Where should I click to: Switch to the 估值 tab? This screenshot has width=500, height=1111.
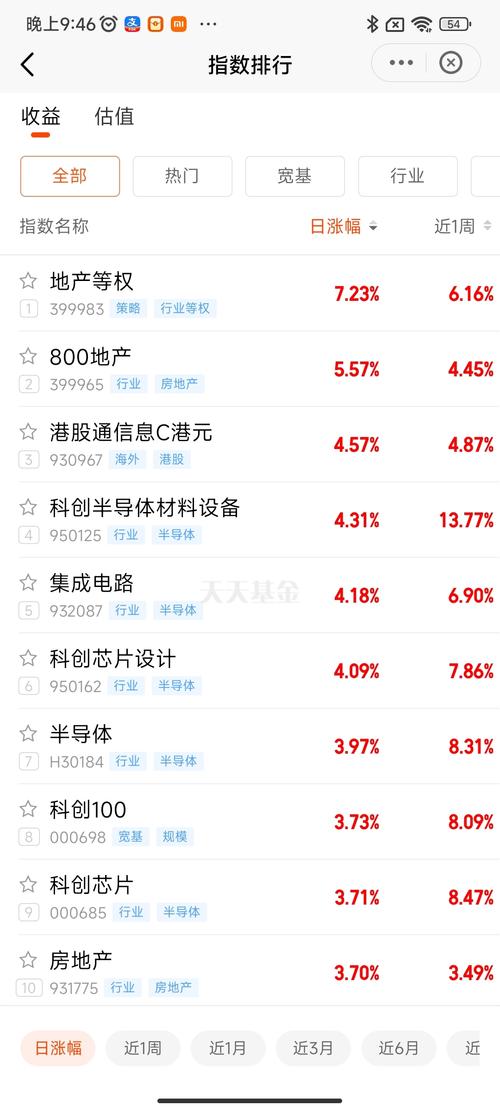114,117
